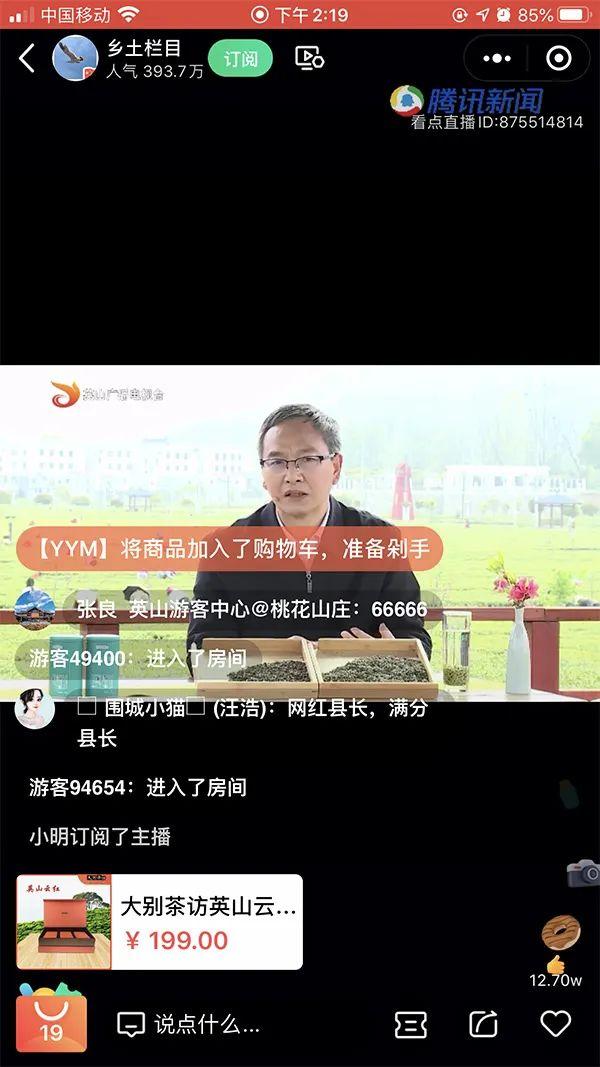Image resolution: width=600 pixels, height=1067 pixels.
Task: Open the video playback settings icon
Action: pyautogui.click(x=309, y=59)
